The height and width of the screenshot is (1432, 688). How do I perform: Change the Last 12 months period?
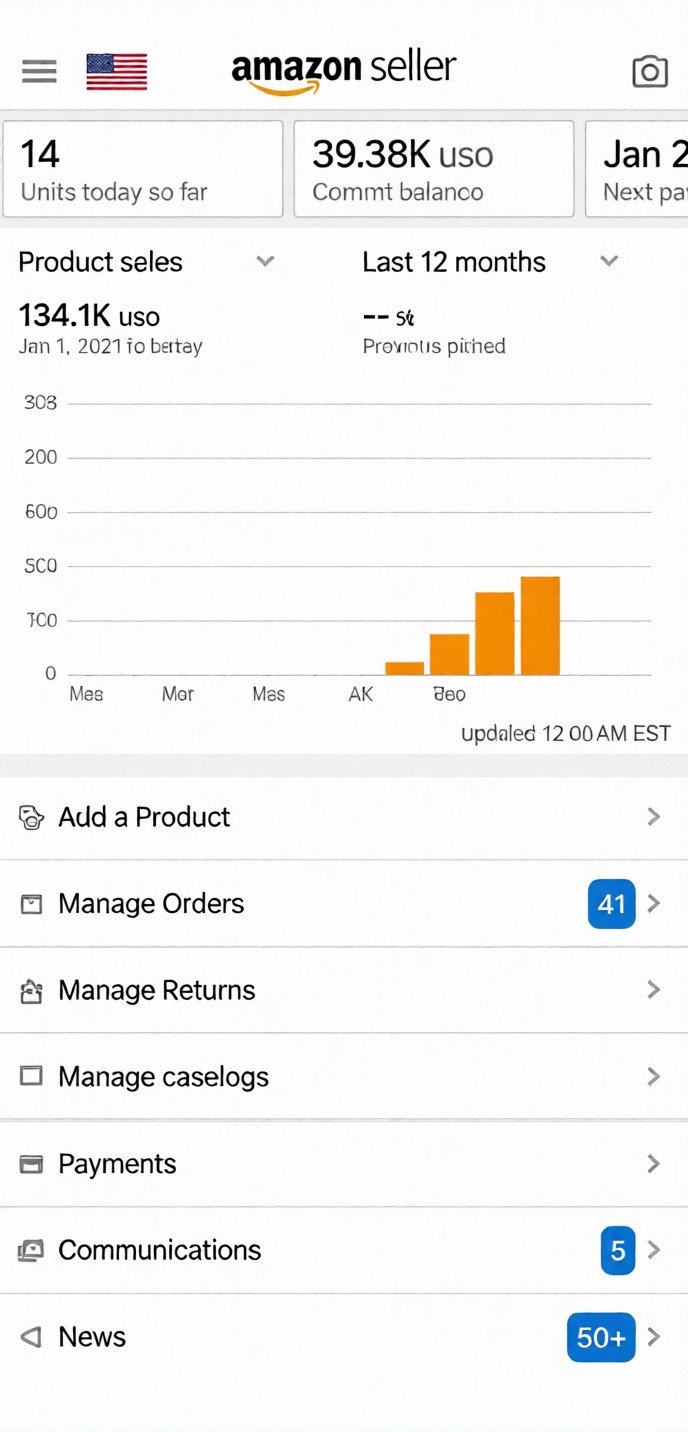(x=490, y=262)
